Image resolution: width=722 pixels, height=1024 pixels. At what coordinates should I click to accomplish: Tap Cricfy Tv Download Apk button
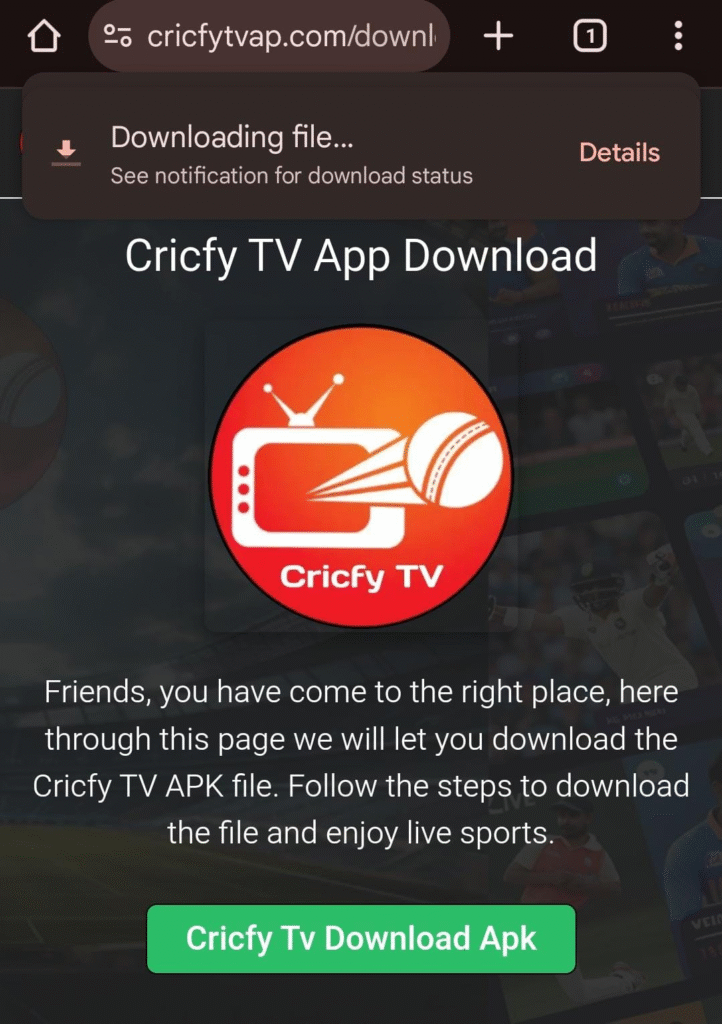(361, 939)
